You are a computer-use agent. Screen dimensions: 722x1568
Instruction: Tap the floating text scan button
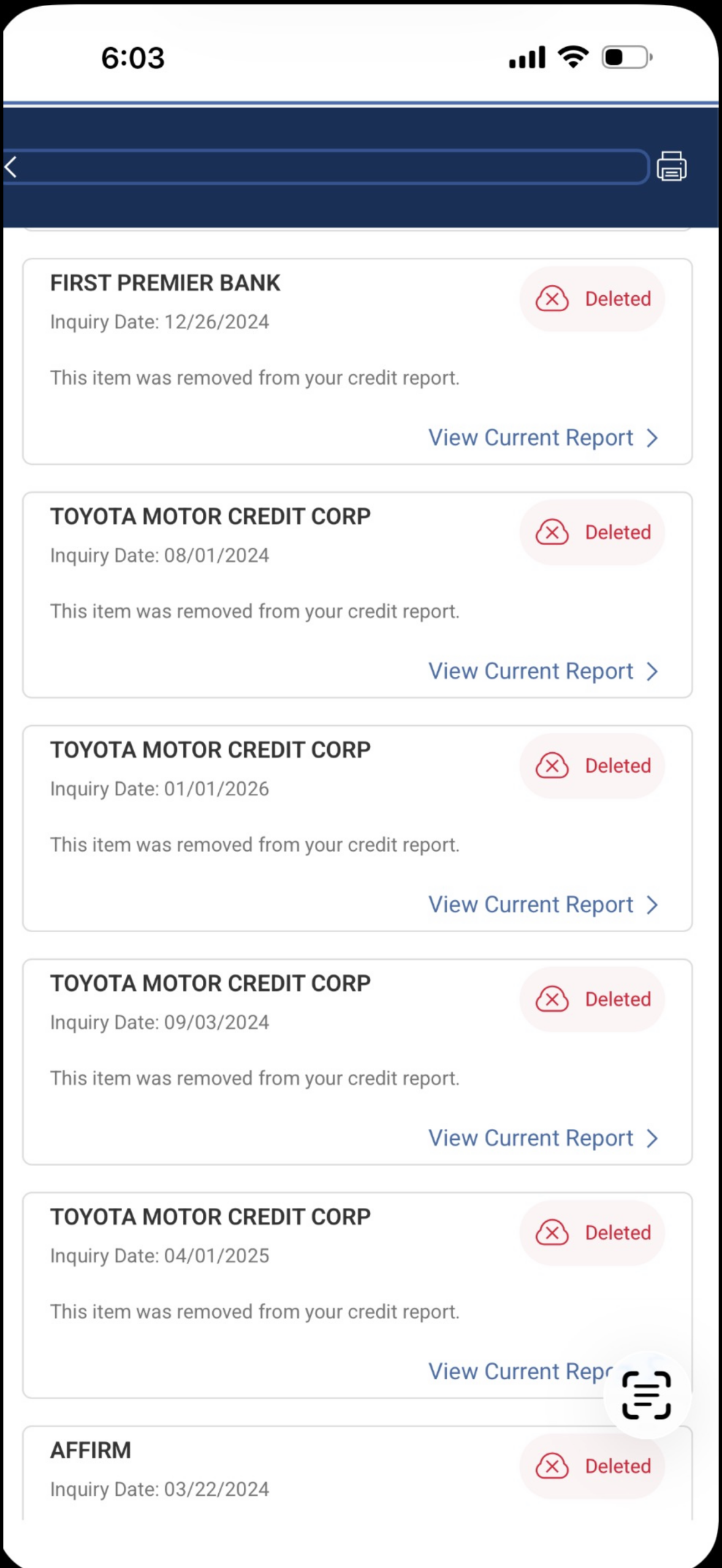(x=647, y=1395)
